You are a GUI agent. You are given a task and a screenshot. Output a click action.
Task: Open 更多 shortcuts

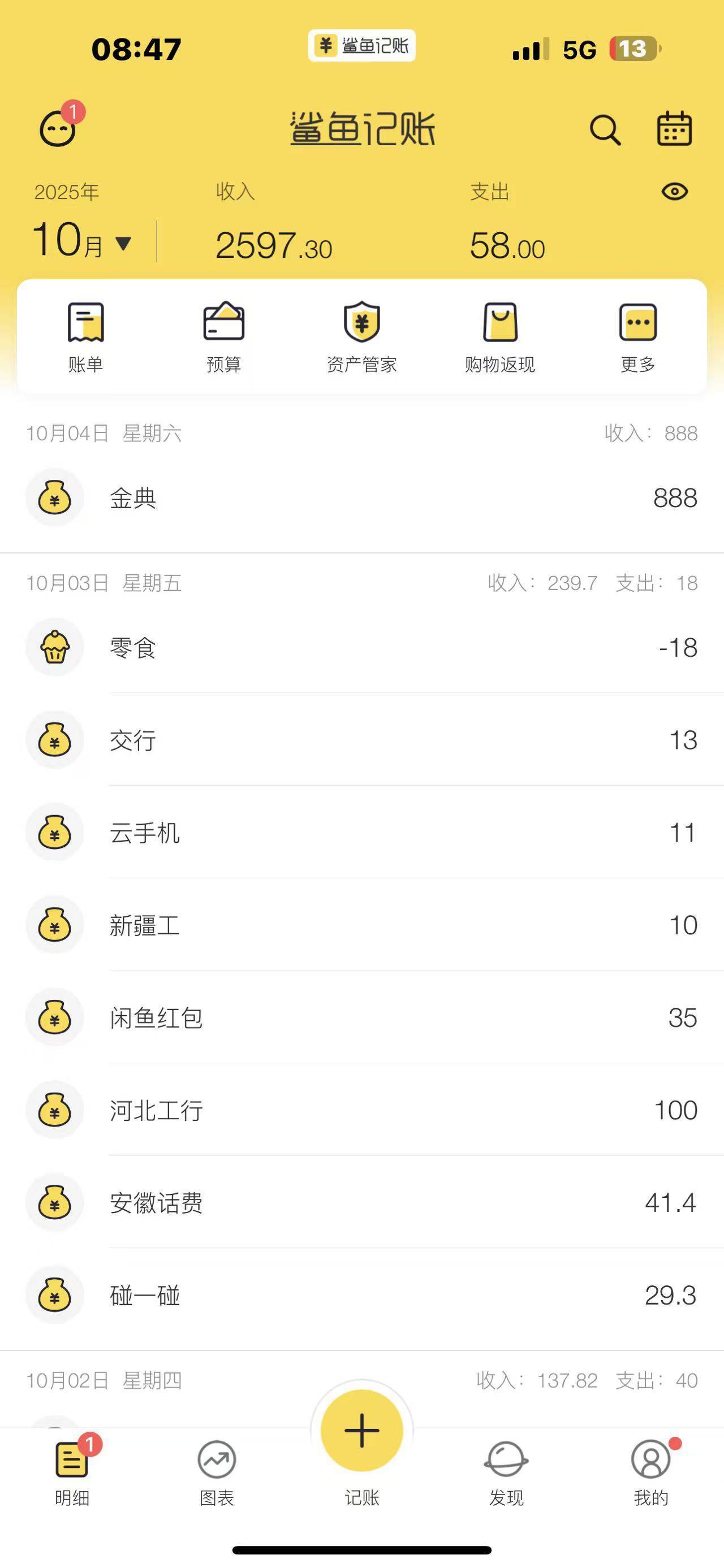tap(637, 337)
